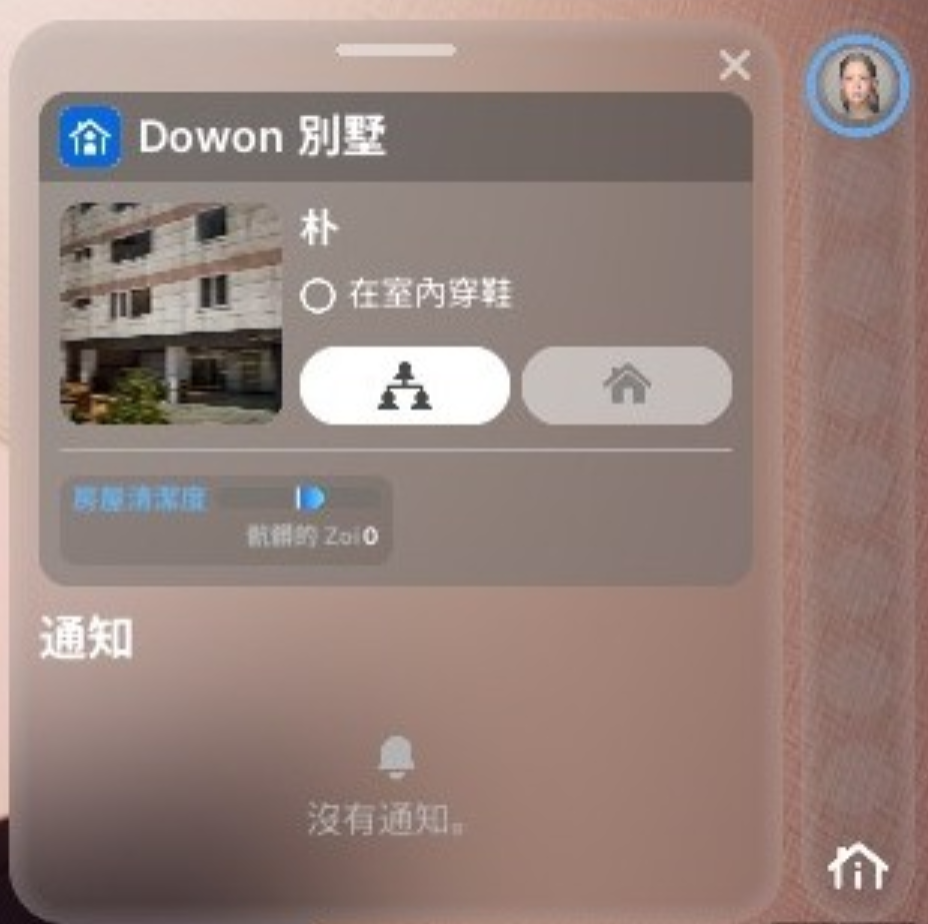Image resolution: width=928 pixels, height=924 pixels.
Task: Open the character portrait avatar
Action: [857, 85]
